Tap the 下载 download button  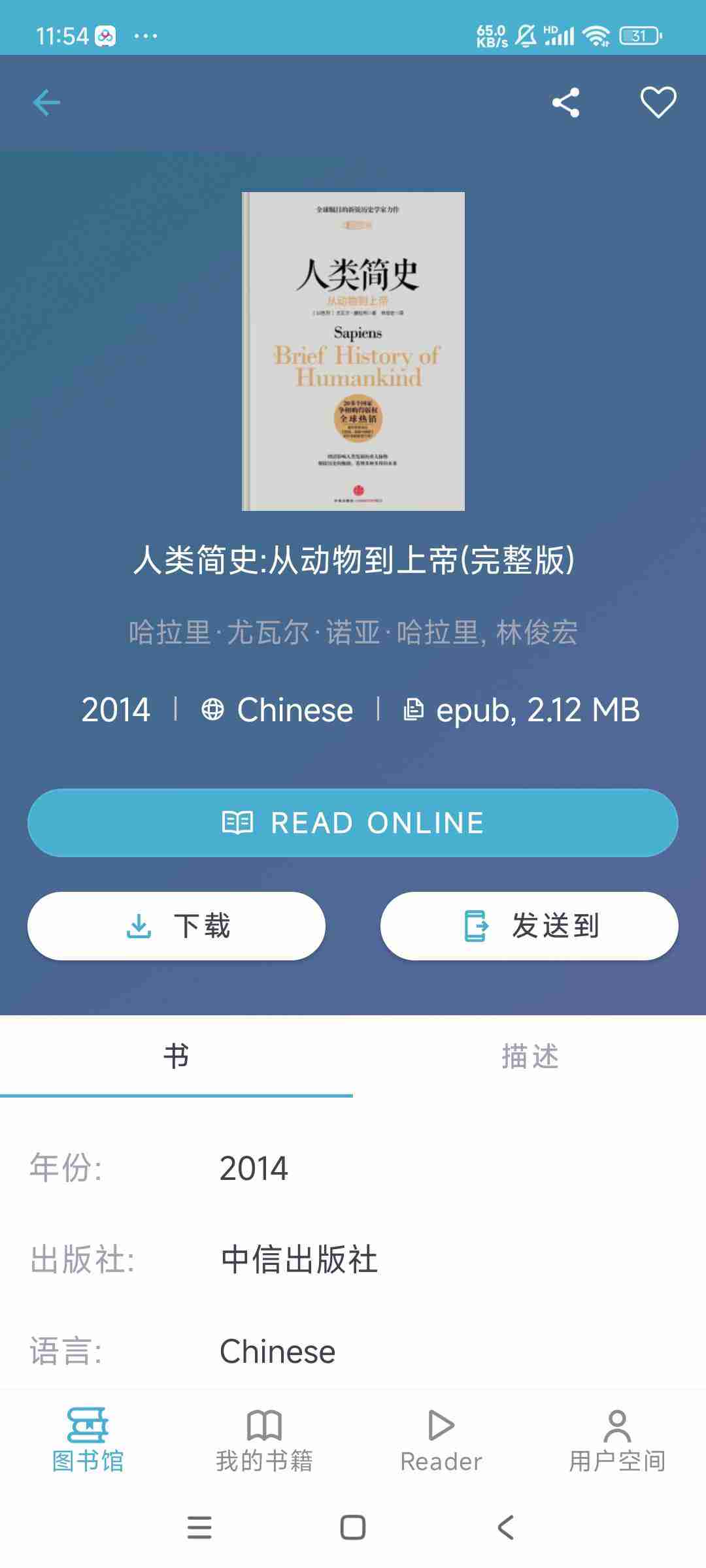click(x=176, y=926)
